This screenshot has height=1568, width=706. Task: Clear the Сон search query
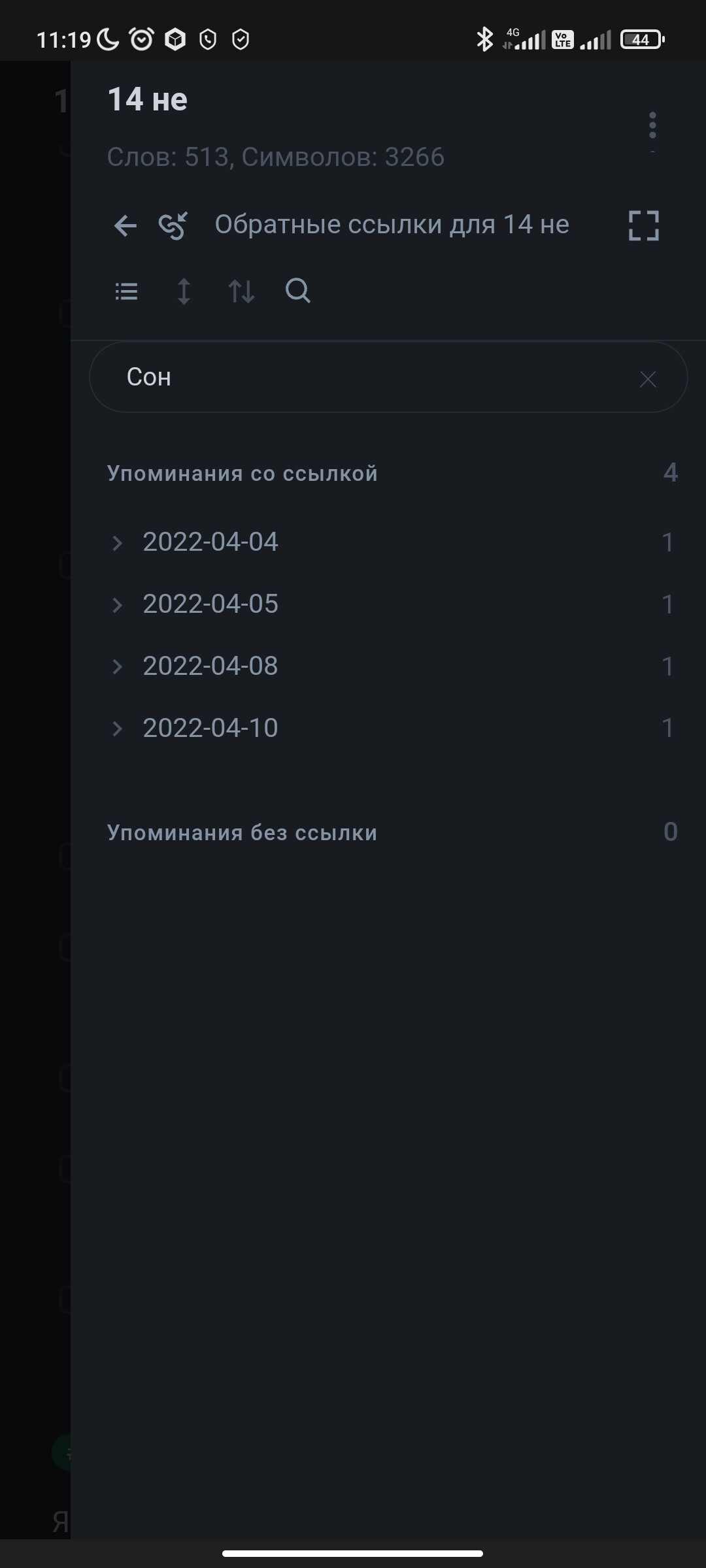pyautogui.click(x=647, y=379)
